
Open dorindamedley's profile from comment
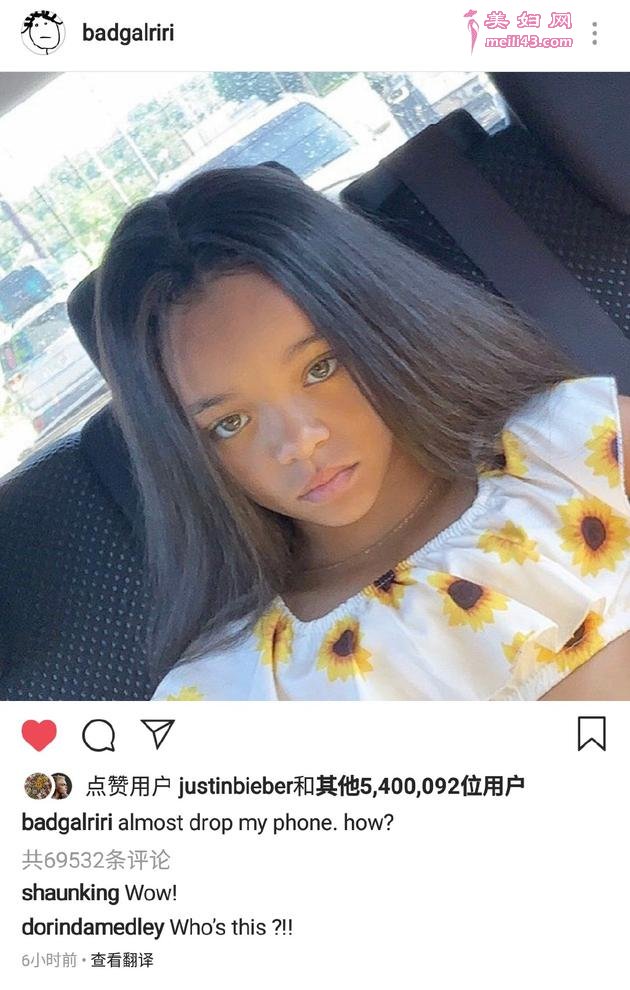[x=92, y=927]
